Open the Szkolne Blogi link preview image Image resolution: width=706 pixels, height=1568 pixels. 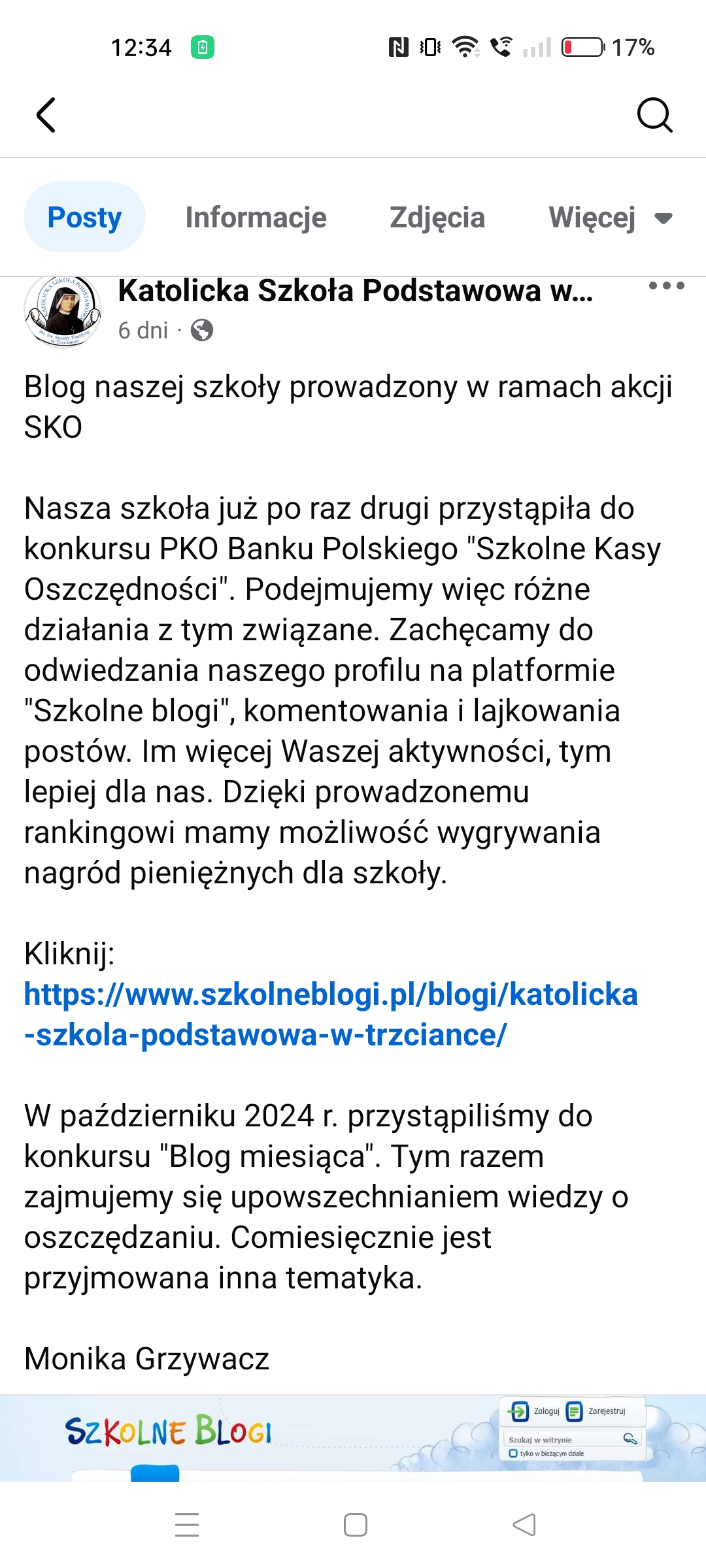[x=353, y=1439]
